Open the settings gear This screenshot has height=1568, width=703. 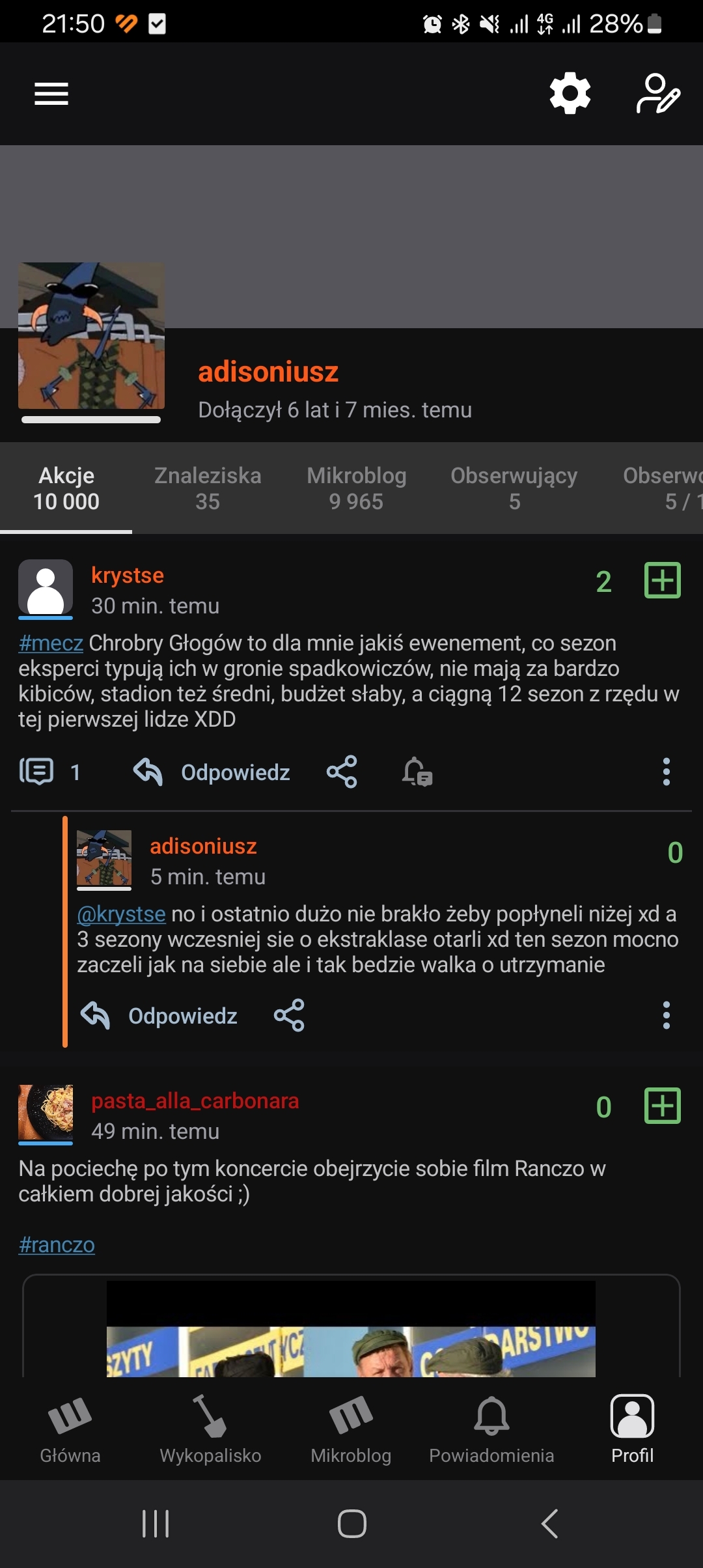click(570, 93)
